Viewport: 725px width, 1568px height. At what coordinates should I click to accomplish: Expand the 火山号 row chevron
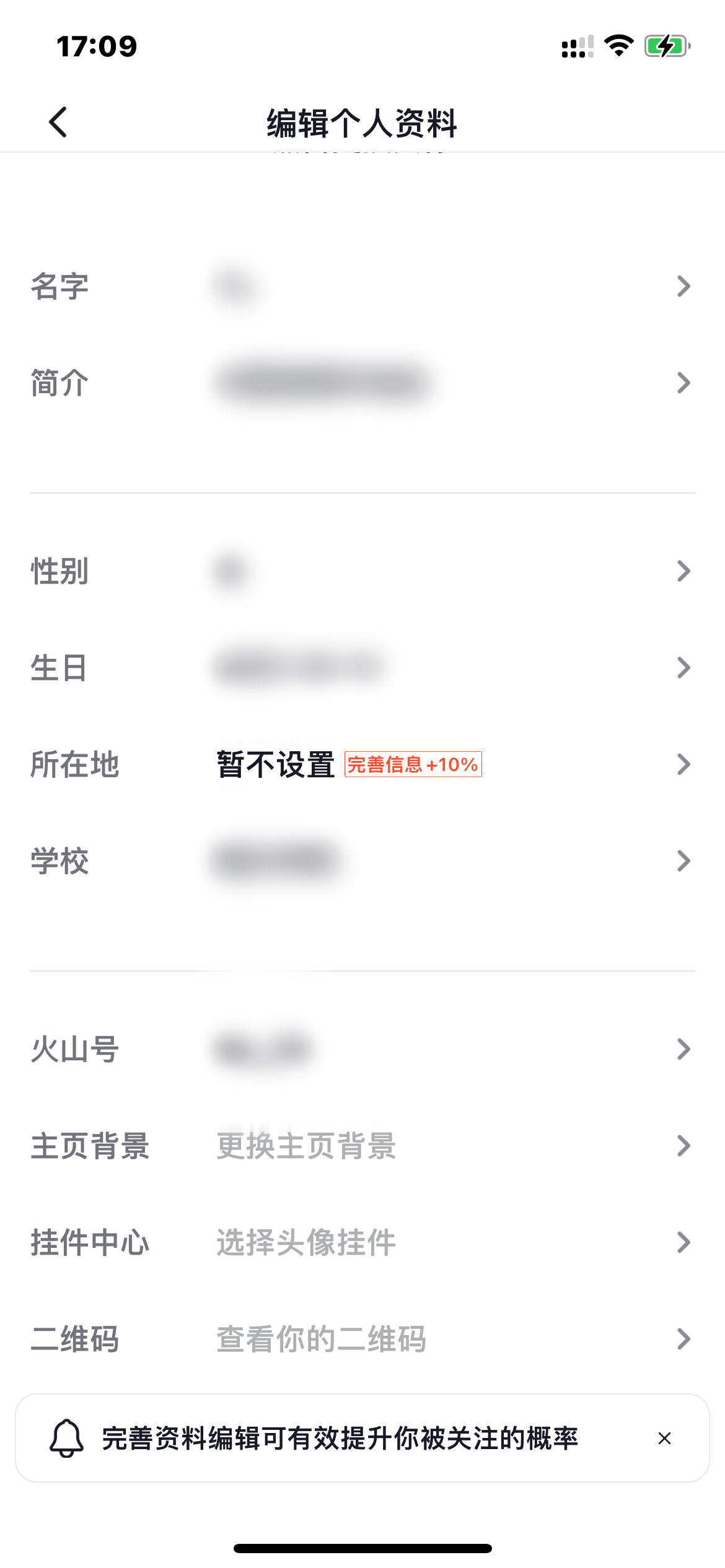pos(683,1048)
